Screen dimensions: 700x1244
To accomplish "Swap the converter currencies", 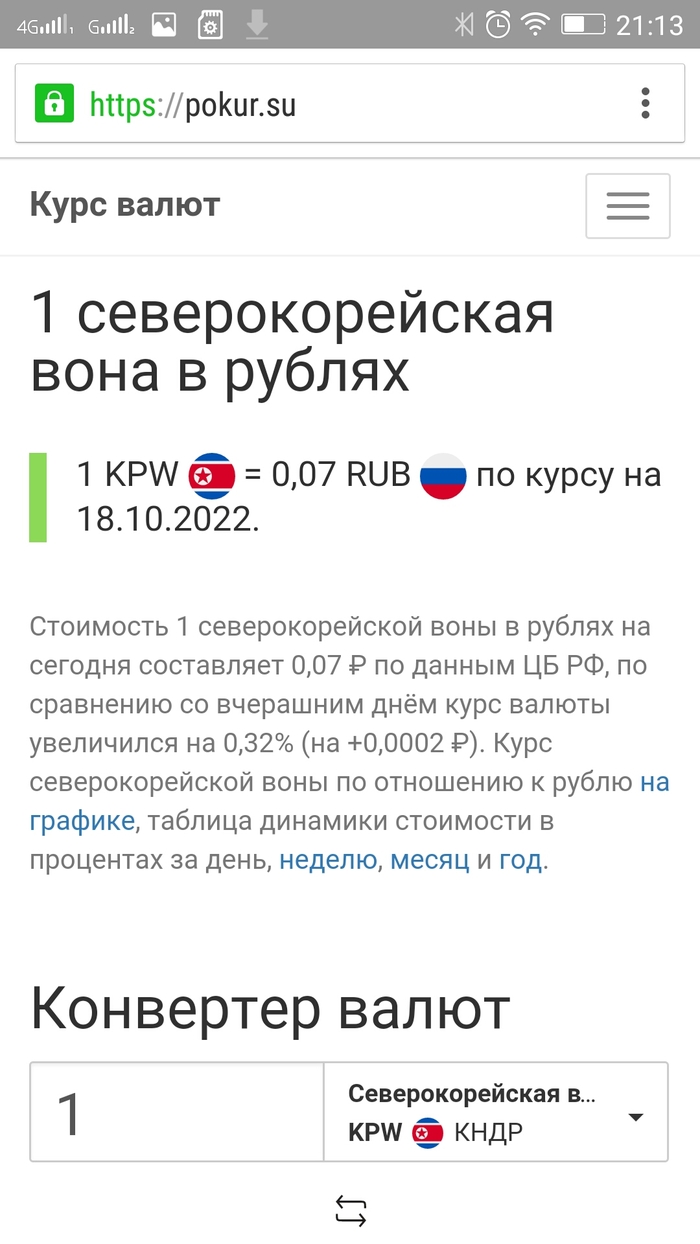I will [x=350, y=1211].
